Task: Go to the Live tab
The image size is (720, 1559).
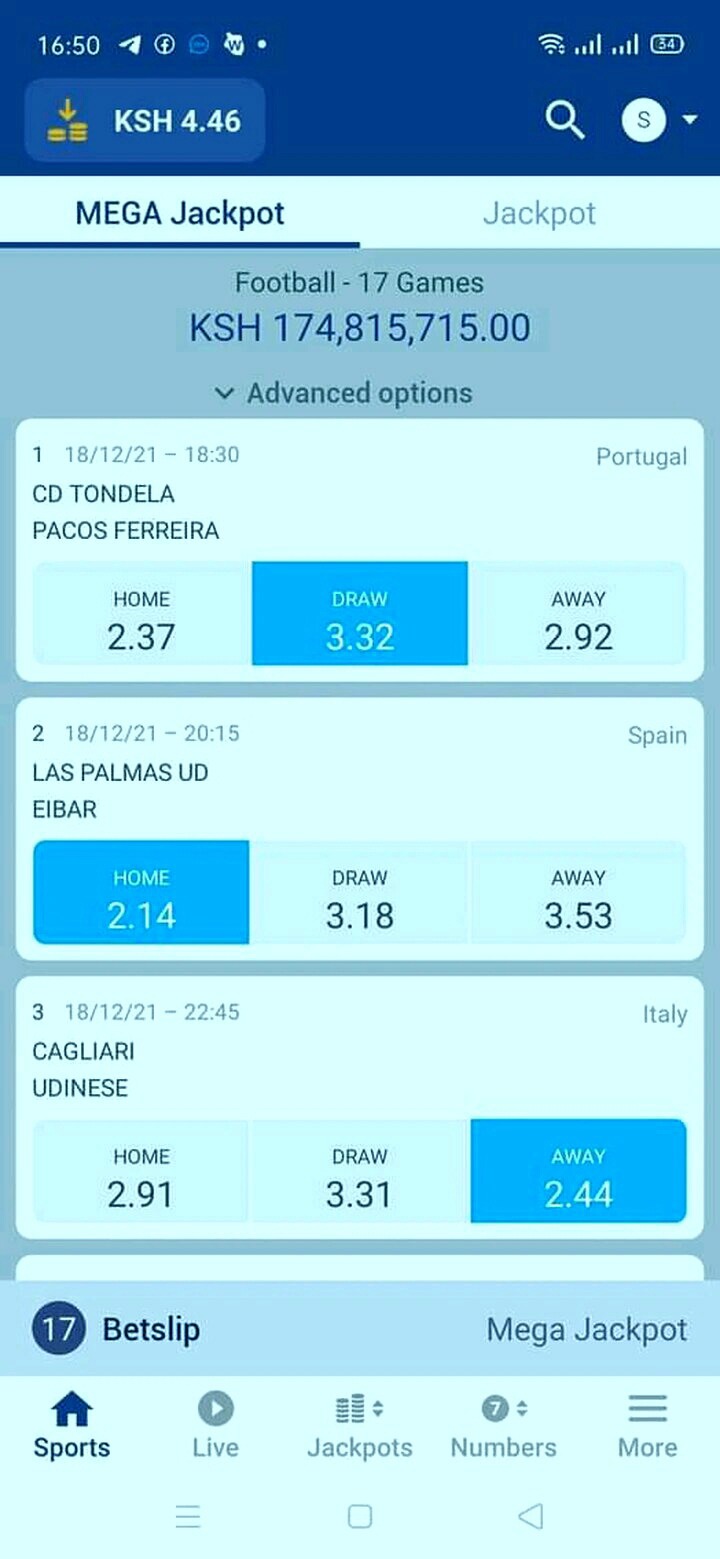Action: tap(216, 1427)
